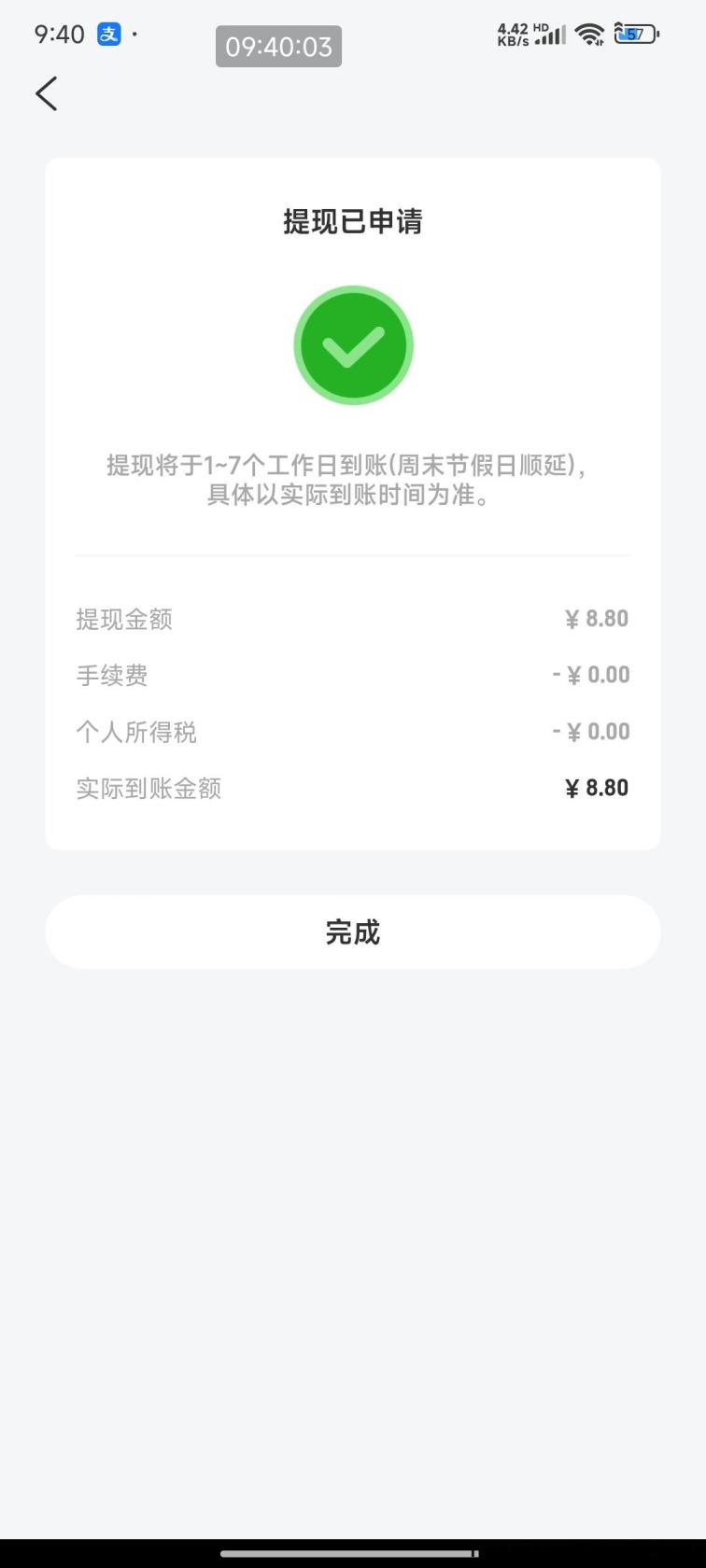Tap the 完成 button to finish
706x1568 pixels.
pyautogui.click(x=353, y=931)
